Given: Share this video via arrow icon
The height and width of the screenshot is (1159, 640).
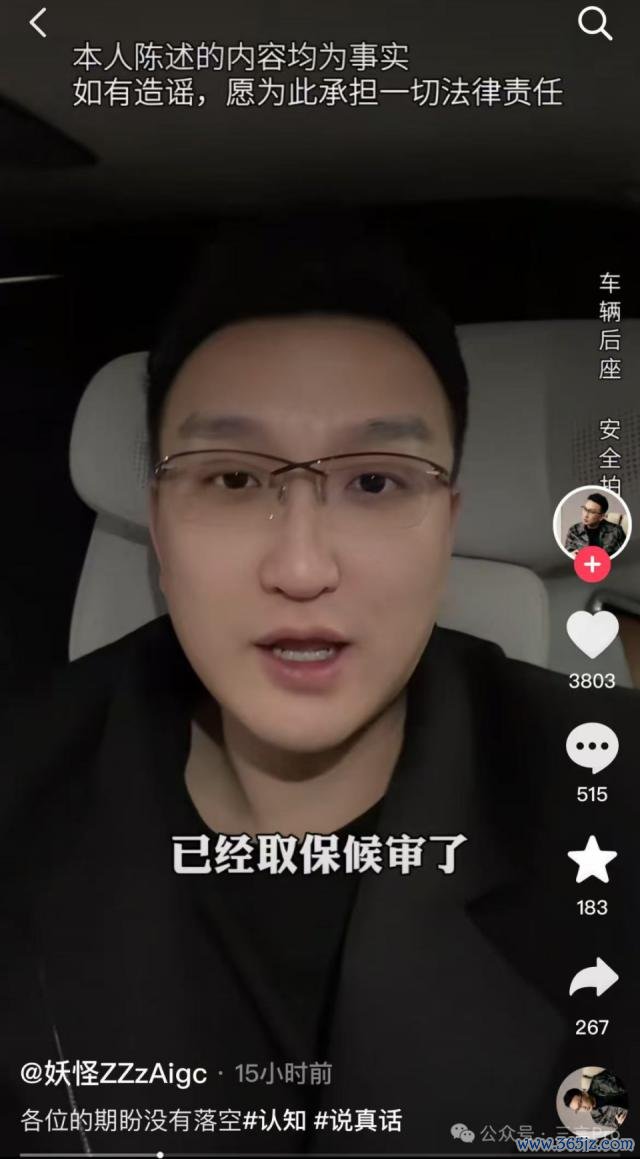Looking at the screenshot, I should click(x=593, y=982).
